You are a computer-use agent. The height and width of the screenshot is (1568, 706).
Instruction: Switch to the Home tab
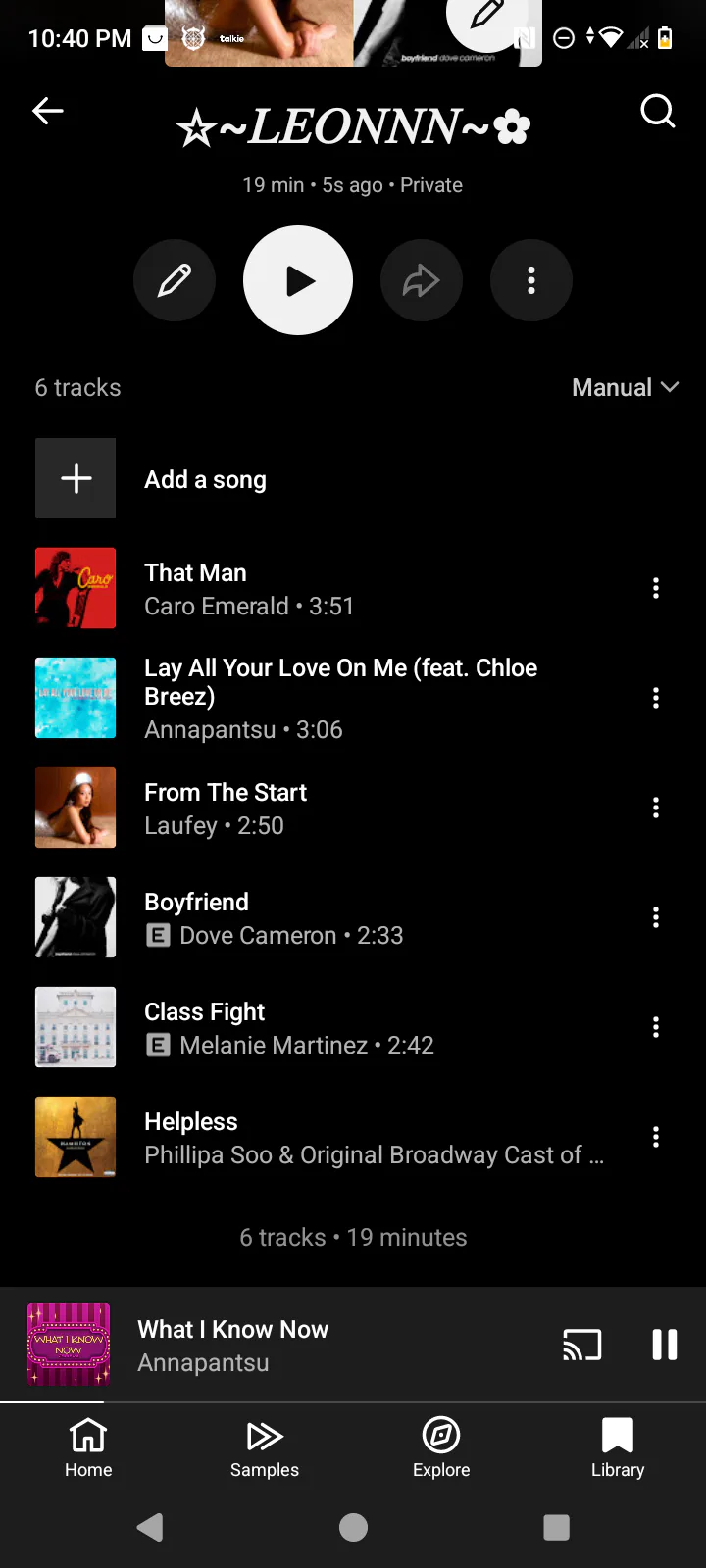(88, 1447)
